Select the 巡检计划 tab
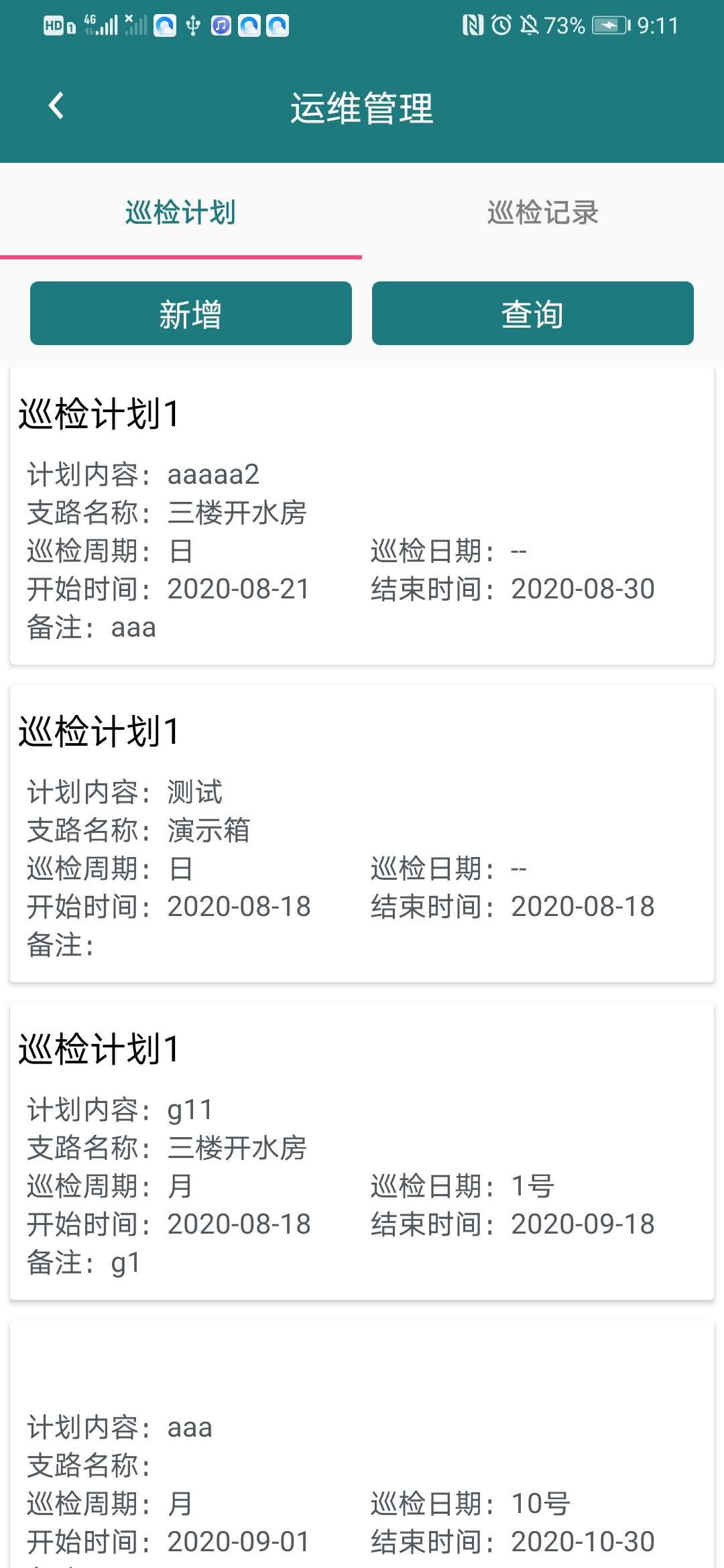Image resolution: width=724 pixels, height=1568 pixels. coord(181,213)
